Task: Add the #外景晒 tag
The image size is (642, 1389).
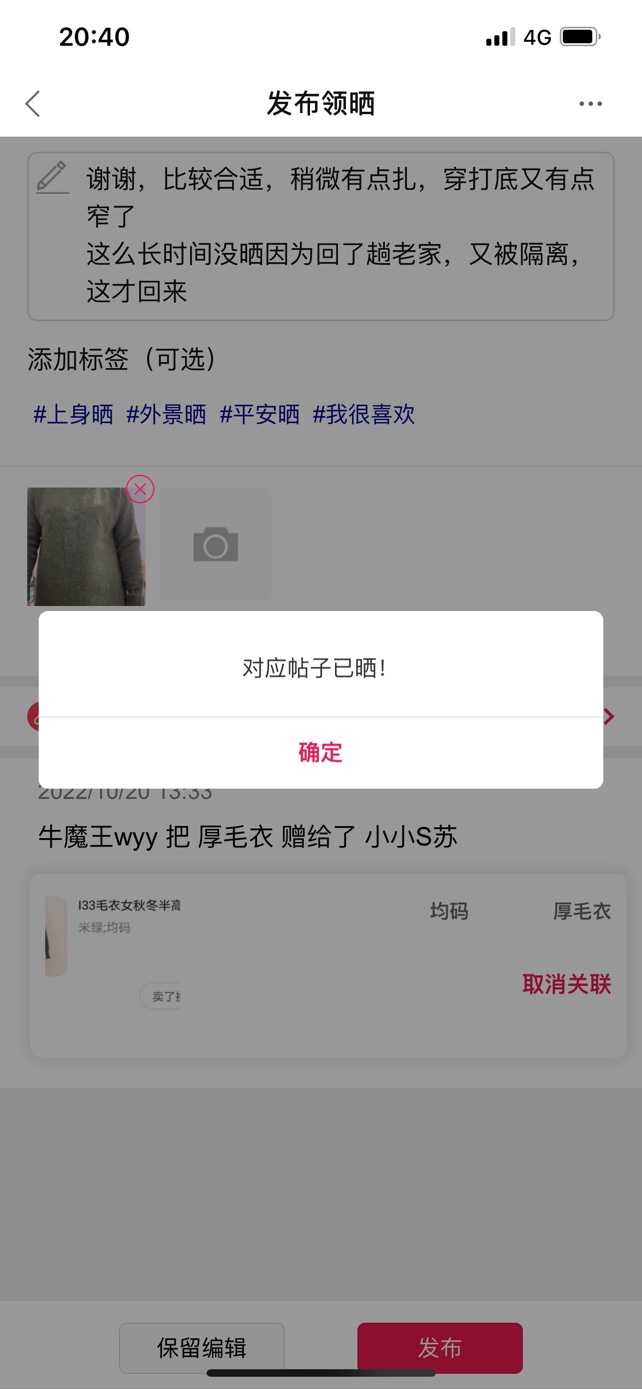Action: coord(166,414)
